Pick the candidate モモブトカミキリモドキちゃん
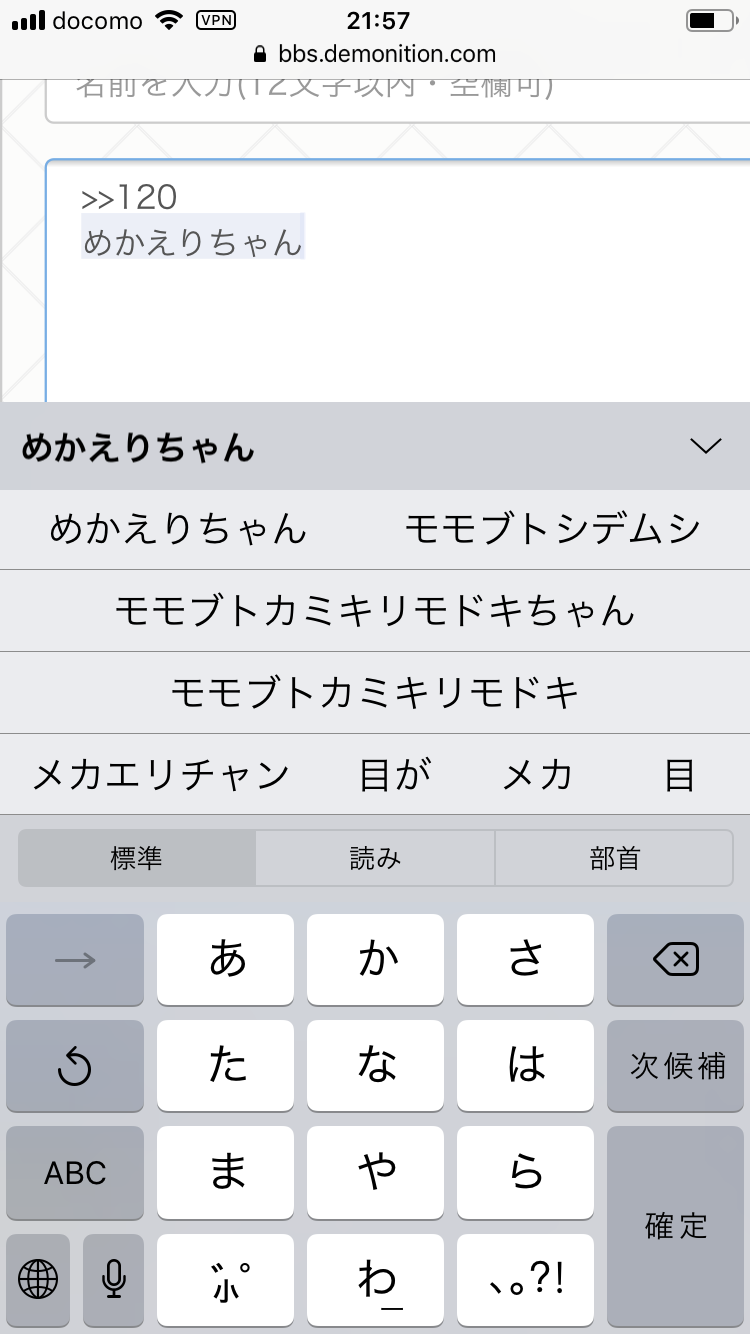The height and width of the screenshot is (1334, 750). tap(375, 611)
